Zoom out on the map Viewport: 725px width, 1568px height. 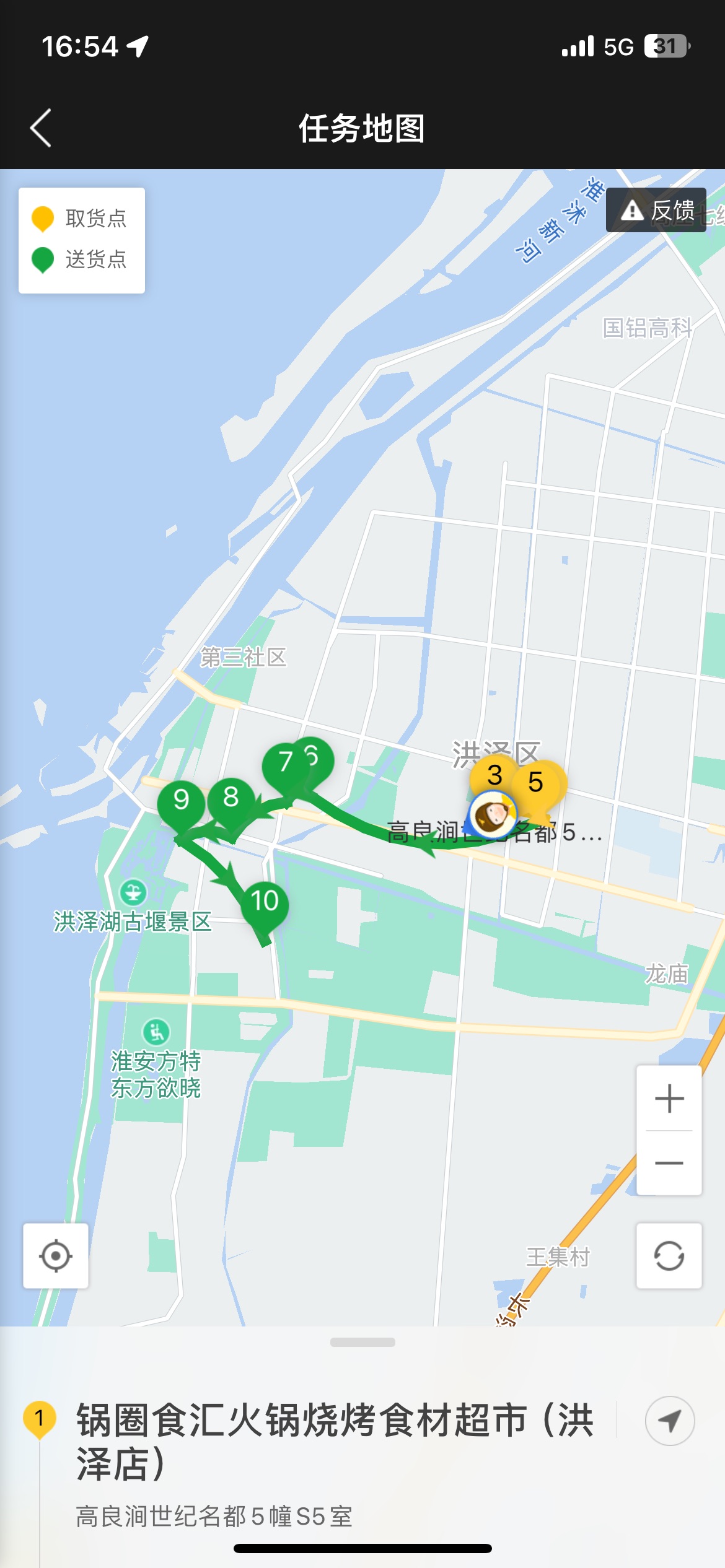coord(669,1163)
